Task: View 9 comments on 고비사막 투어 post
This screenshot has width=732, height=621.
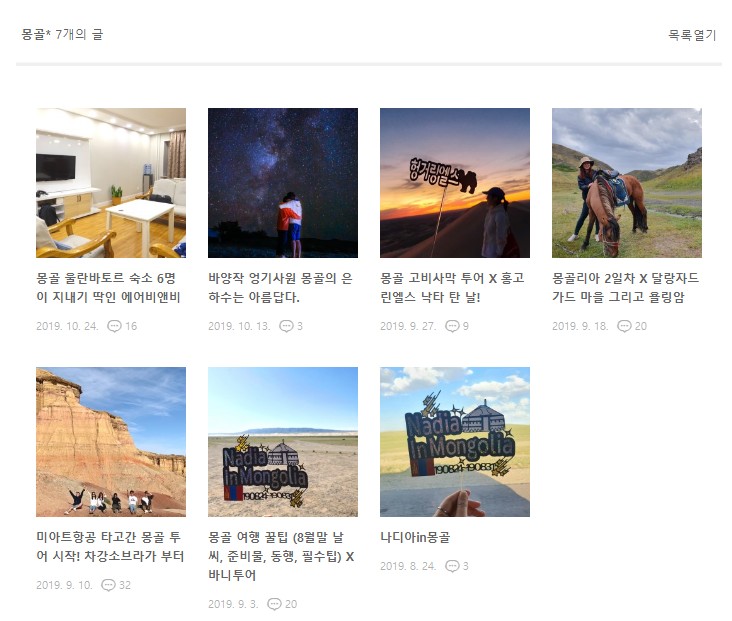Action: click(x=457, y=326)
